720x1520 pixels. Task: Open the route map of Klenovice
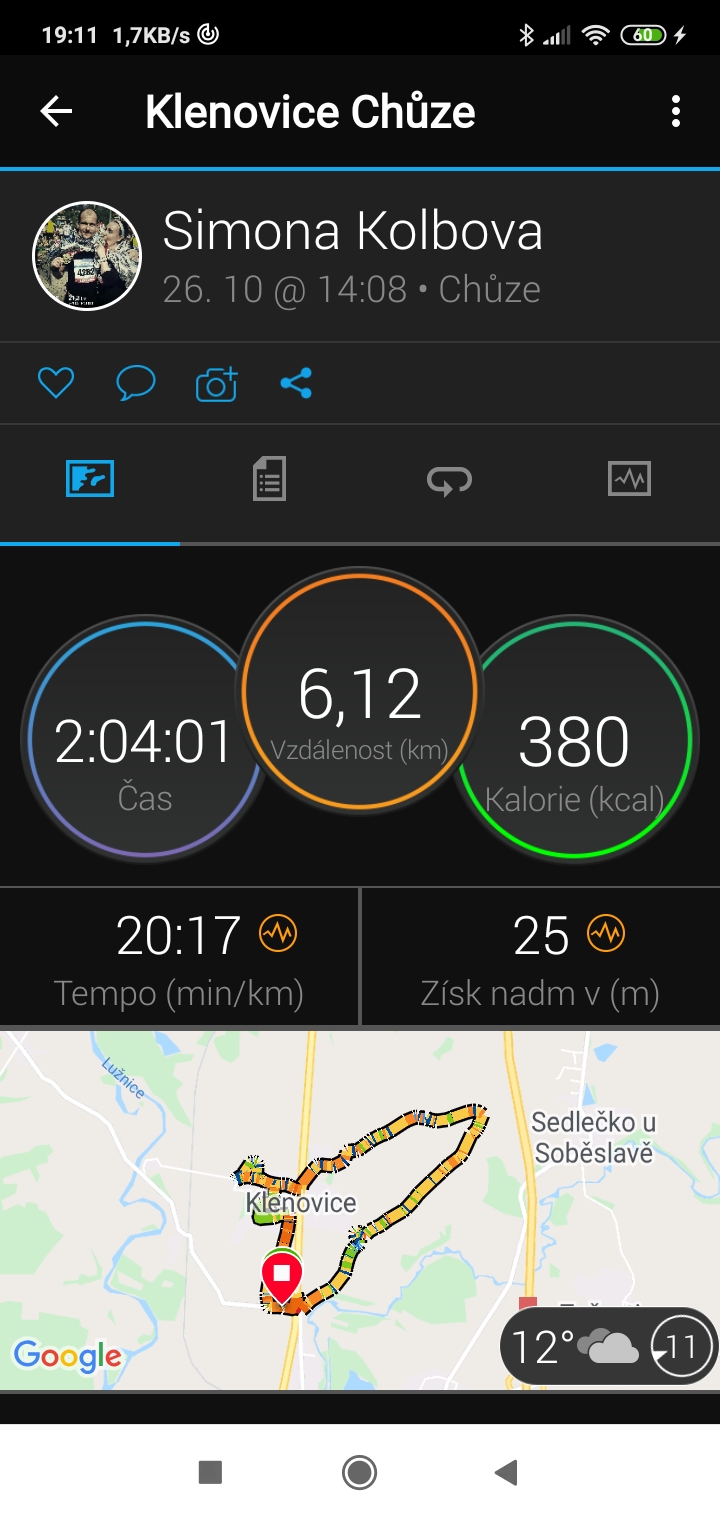coord(360,1210)
